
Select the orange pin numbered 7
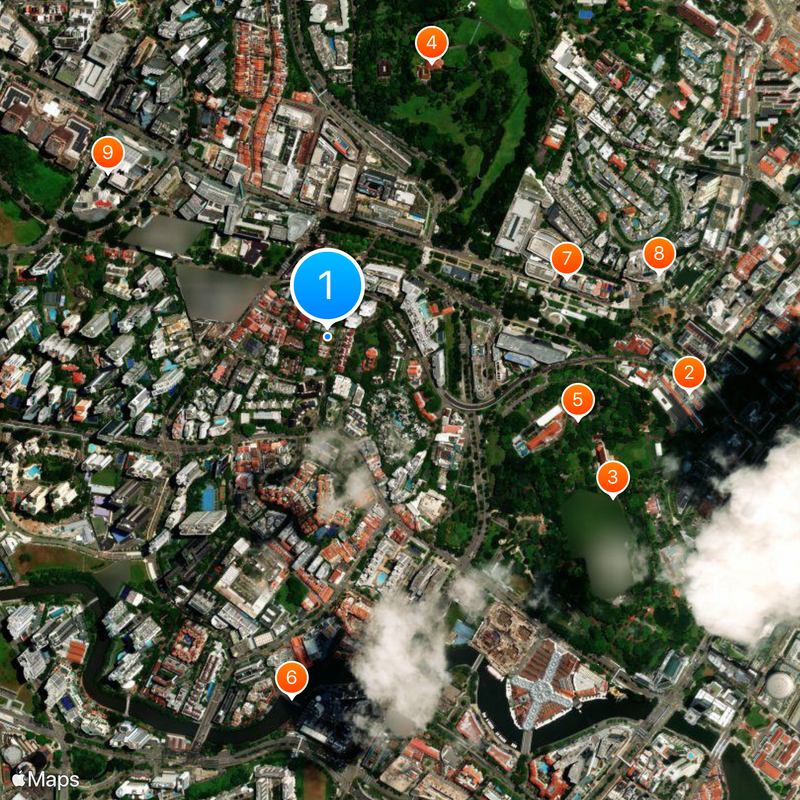[x=566, y=259]
